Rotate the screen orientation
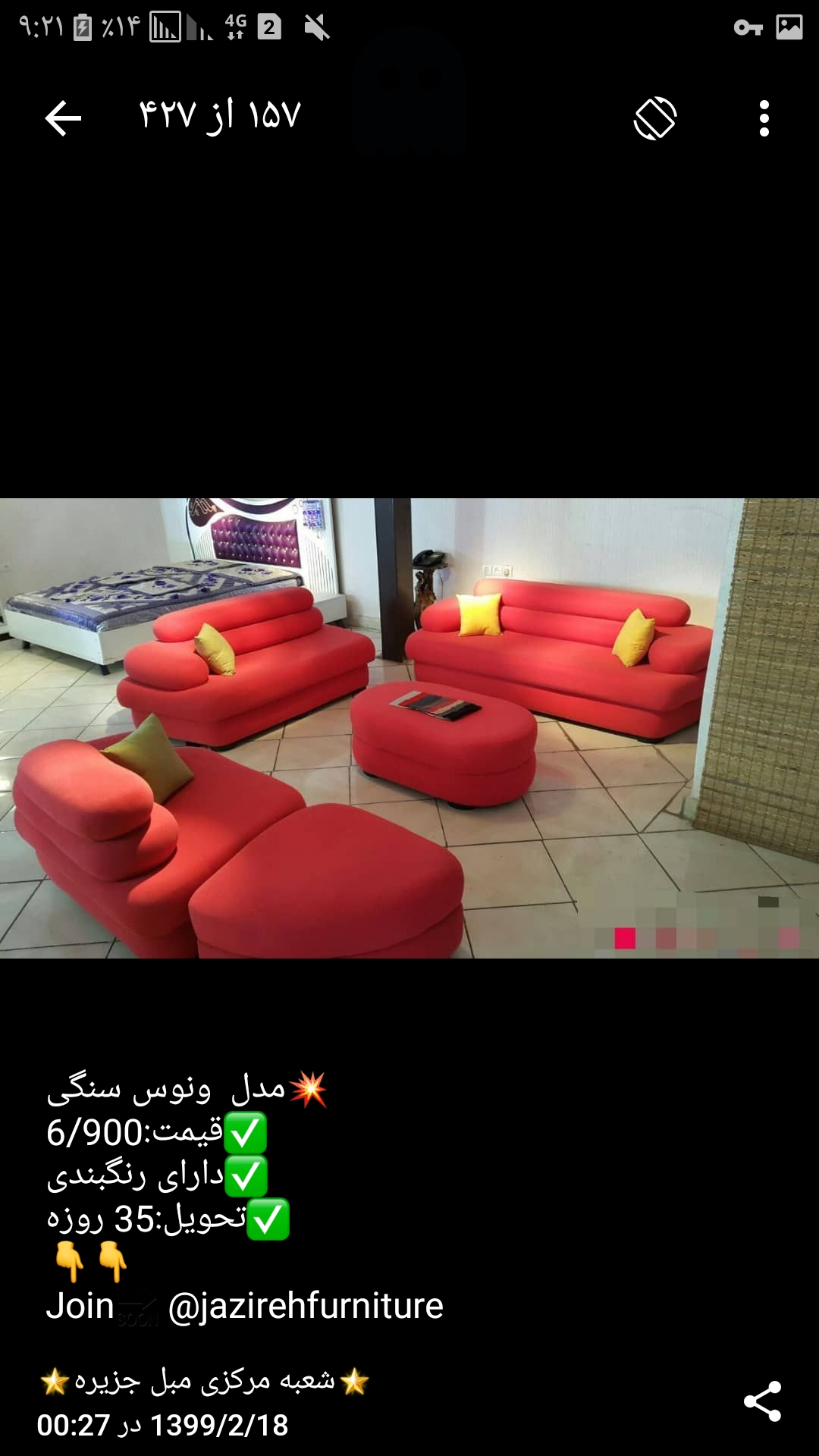 (x=654, y=119)
